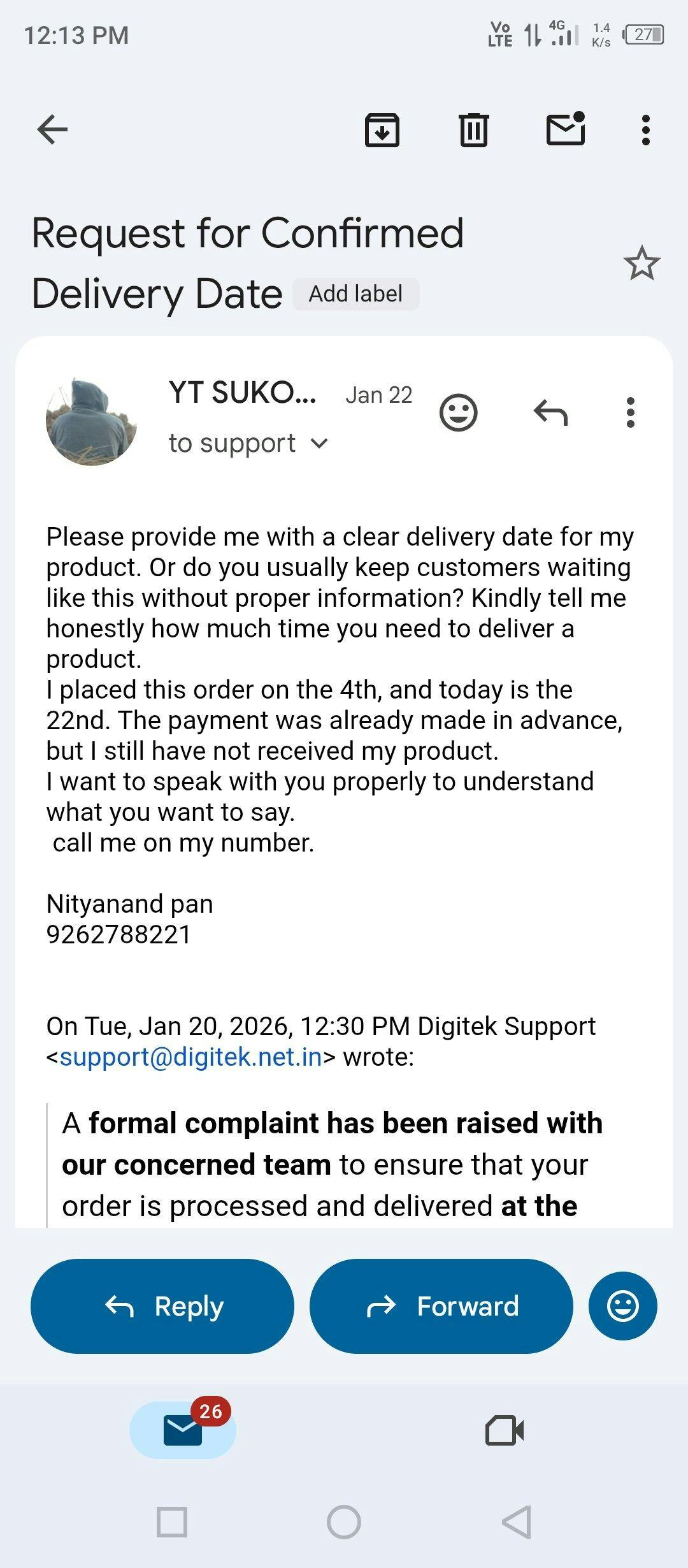Open the message's three-dot options menu

[630, 412]
